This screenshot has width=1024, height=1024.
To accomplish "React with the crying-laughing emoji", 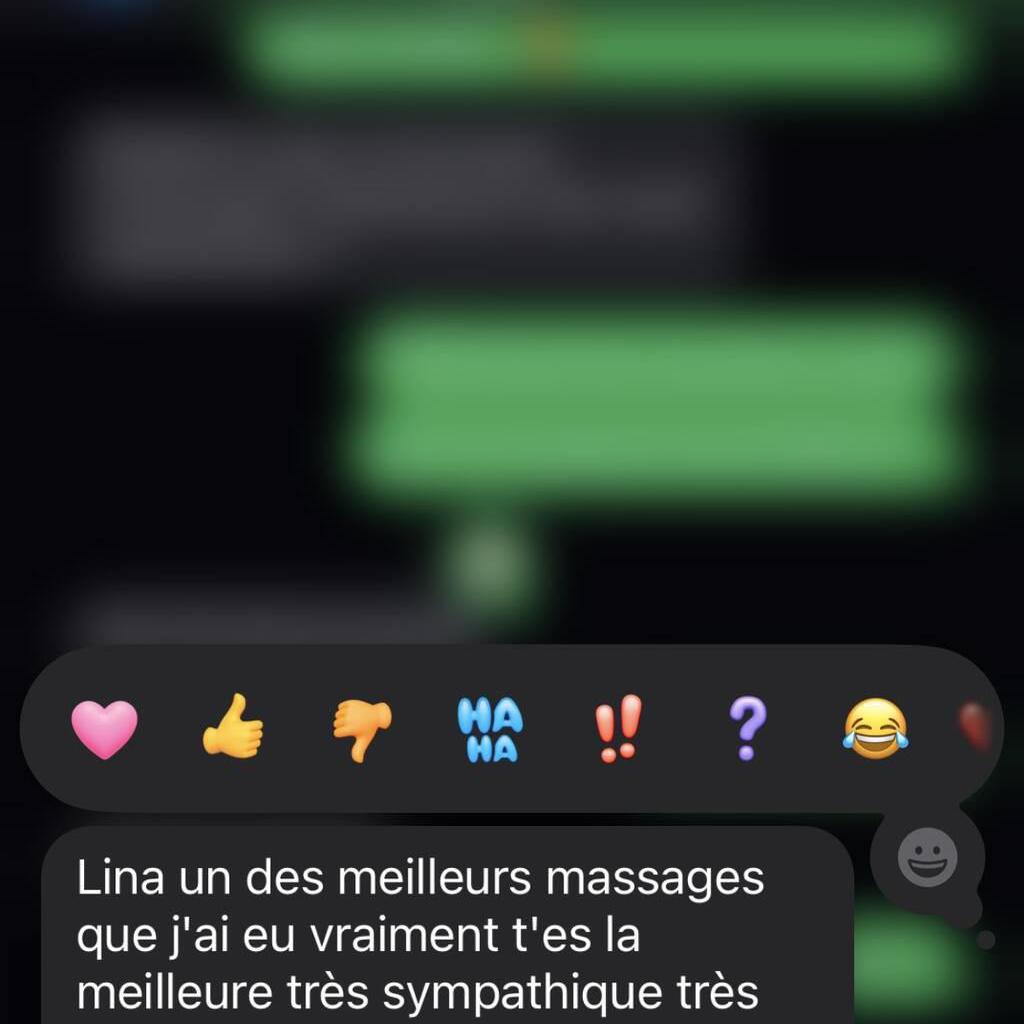I will pos(875,729).
